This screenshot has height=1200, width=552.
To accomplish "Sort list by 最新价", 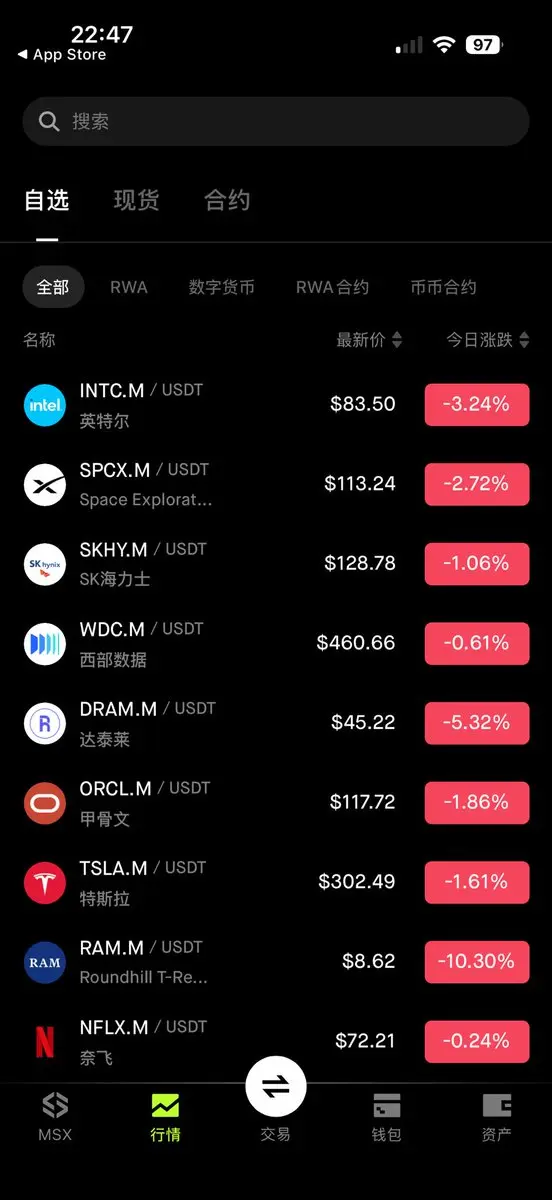I will (369, 340).
